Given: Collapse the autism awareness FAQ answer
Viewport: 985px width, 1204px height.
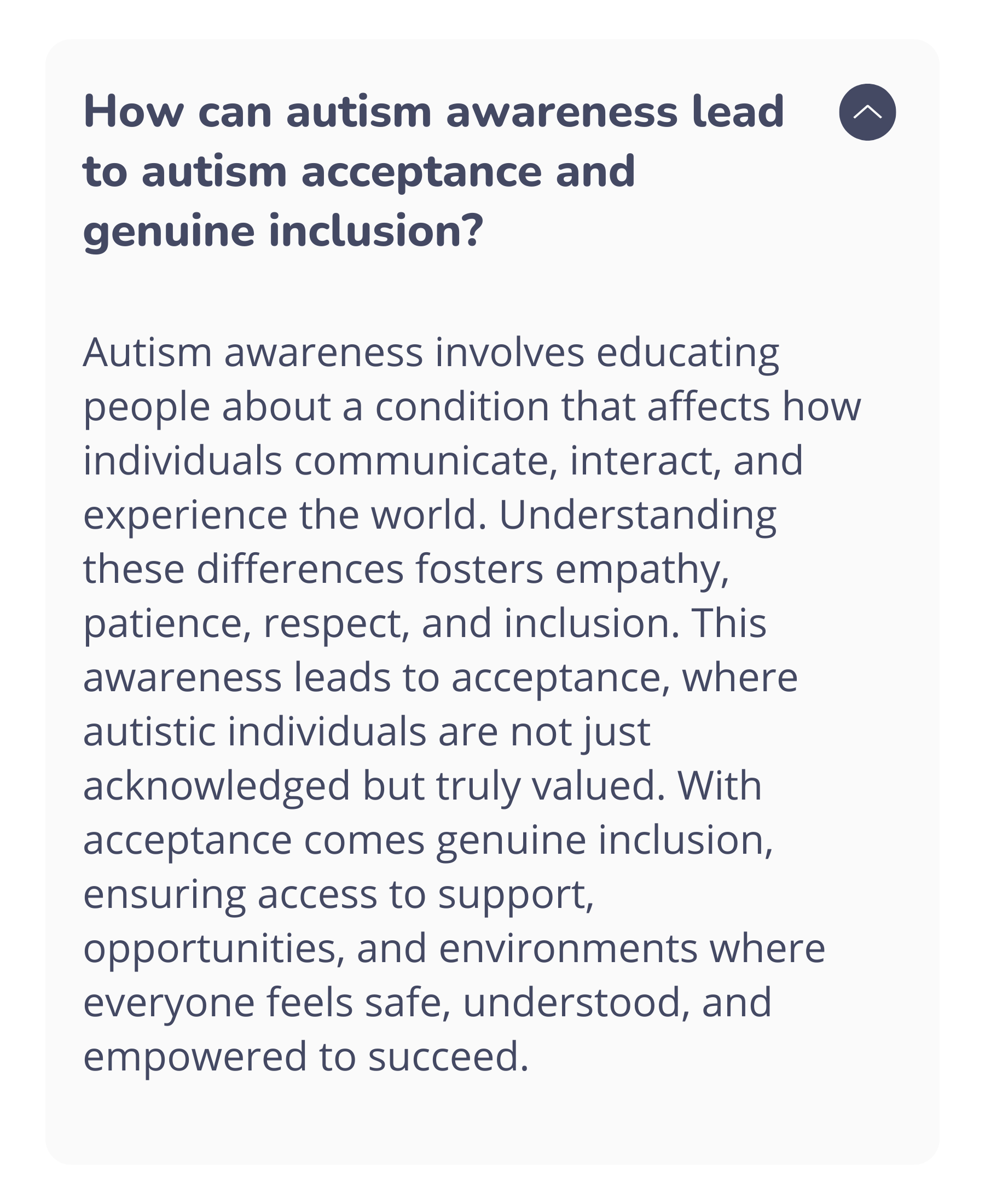Looking at the screenshot, I should click(867, 112).
